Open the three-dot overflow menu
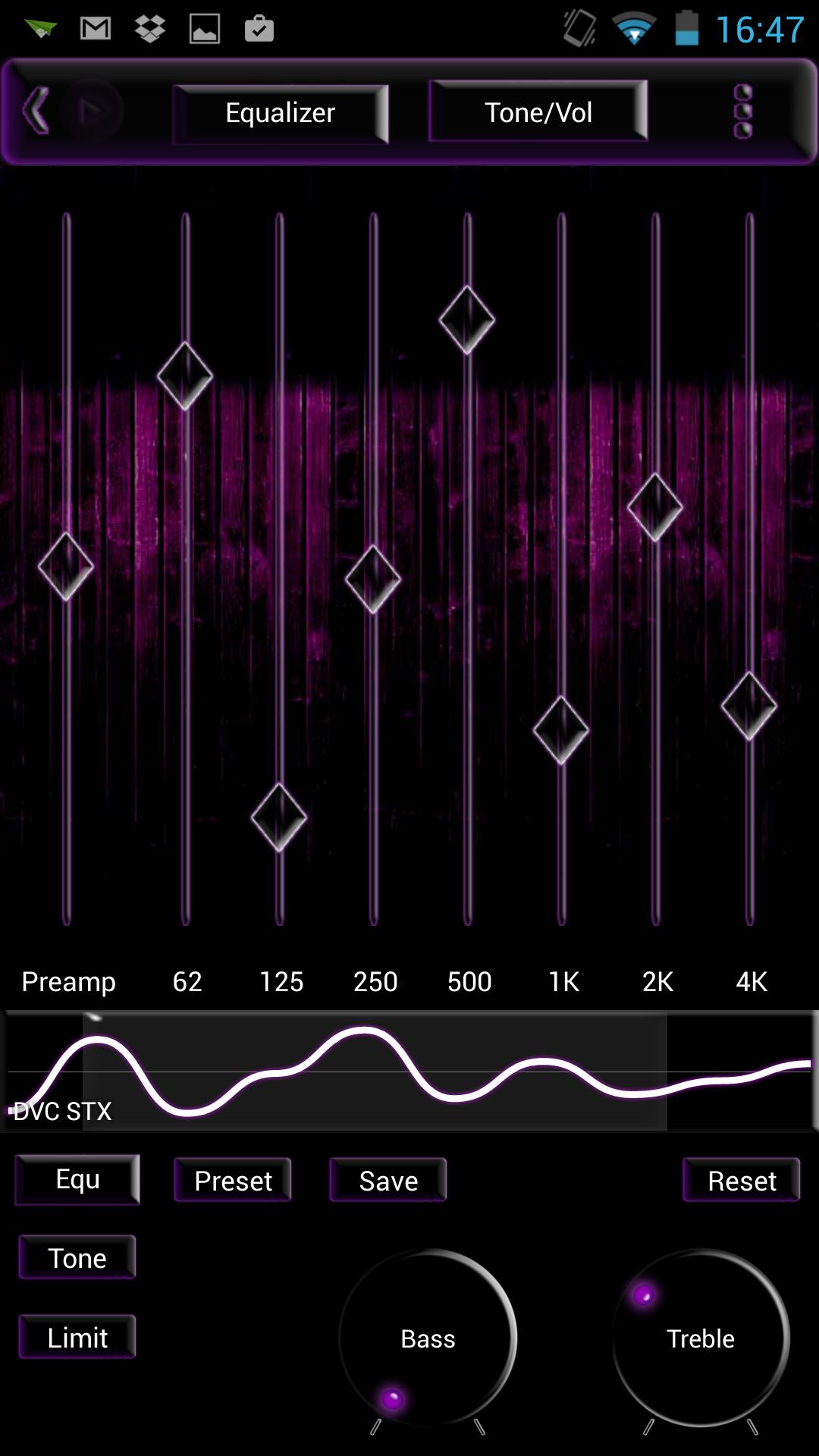 coord(742,111)
